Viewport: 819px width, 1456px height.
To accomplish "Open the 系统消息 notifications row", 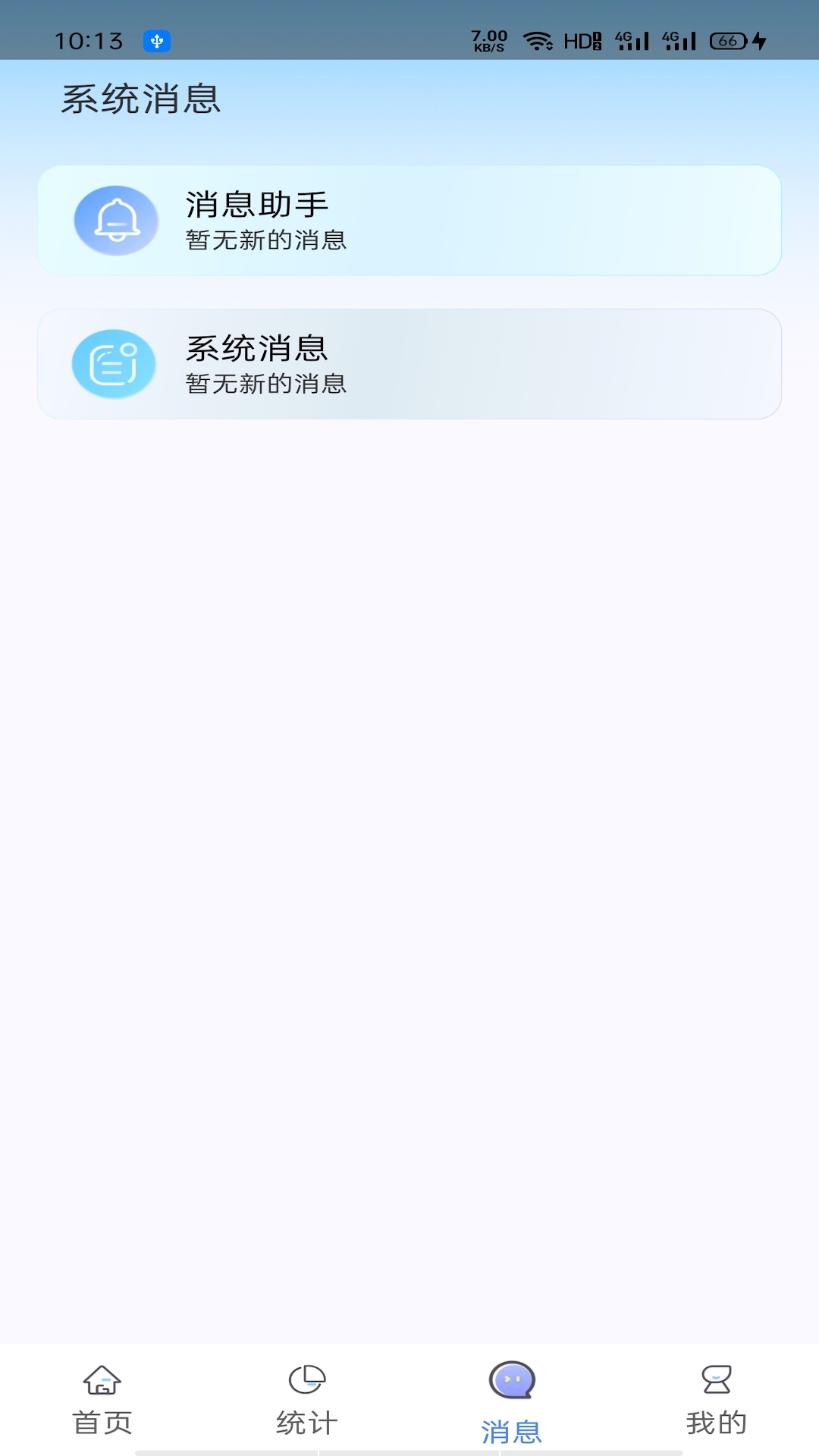I will point(409,364).
